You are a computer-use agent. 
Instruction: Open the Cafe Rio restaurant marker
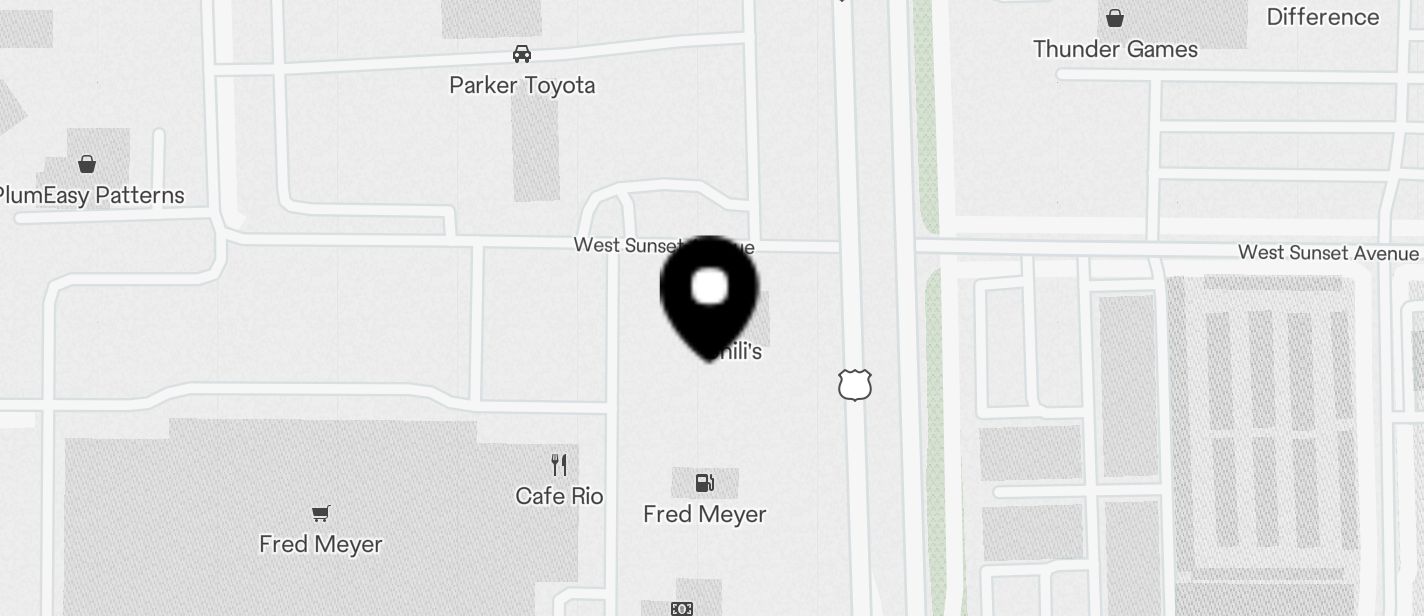(559, 465)
